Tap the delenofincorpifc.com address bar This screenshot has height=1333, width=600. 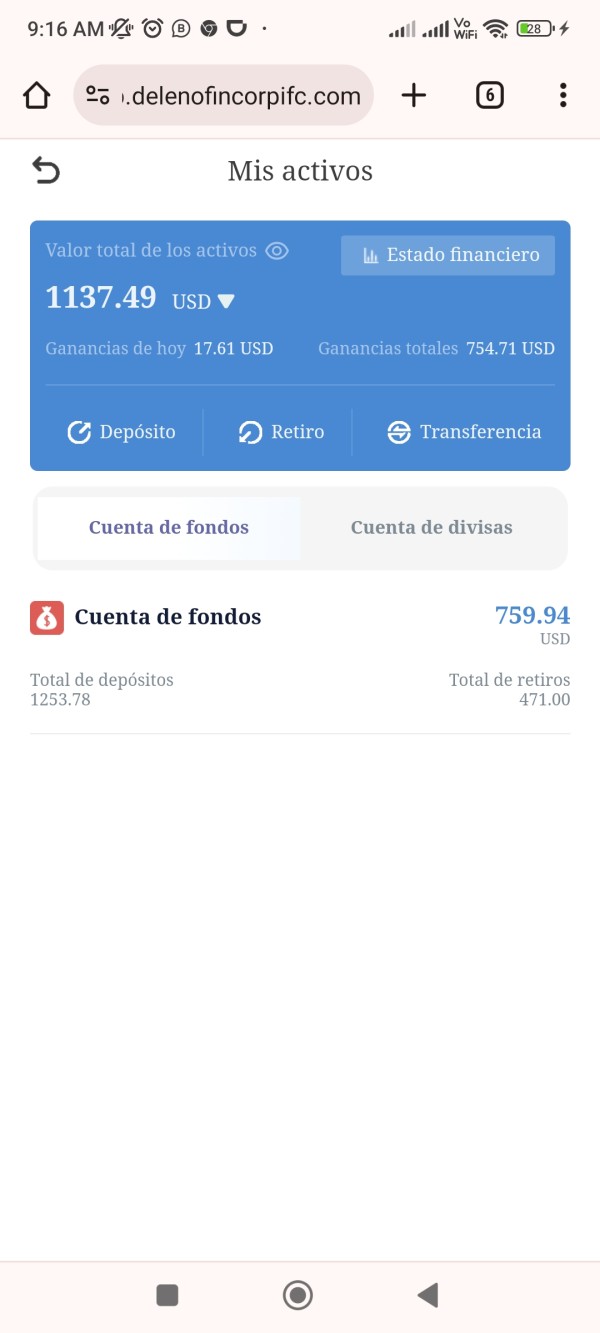pos(224,96)
